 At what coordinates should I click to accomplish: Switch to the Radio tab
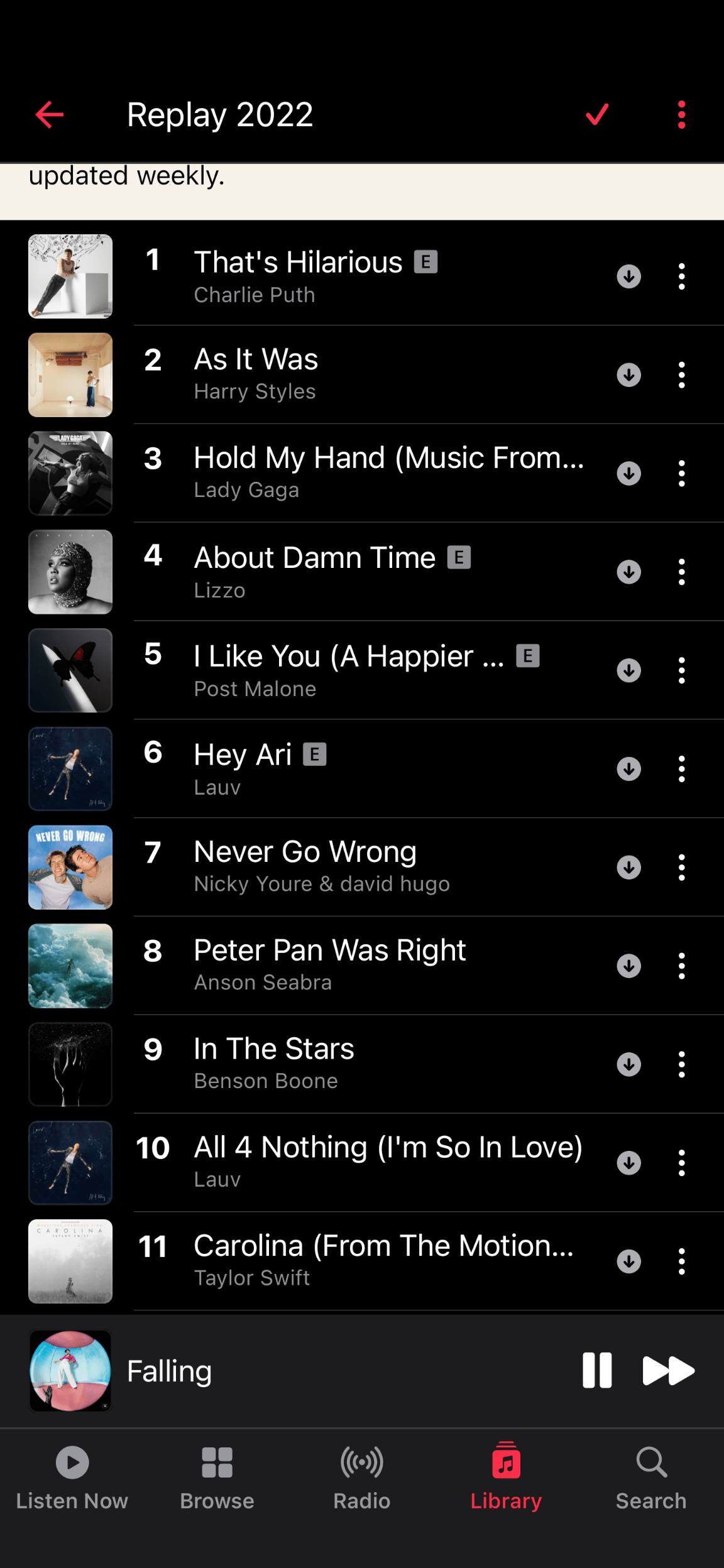tap(362, 1476)
